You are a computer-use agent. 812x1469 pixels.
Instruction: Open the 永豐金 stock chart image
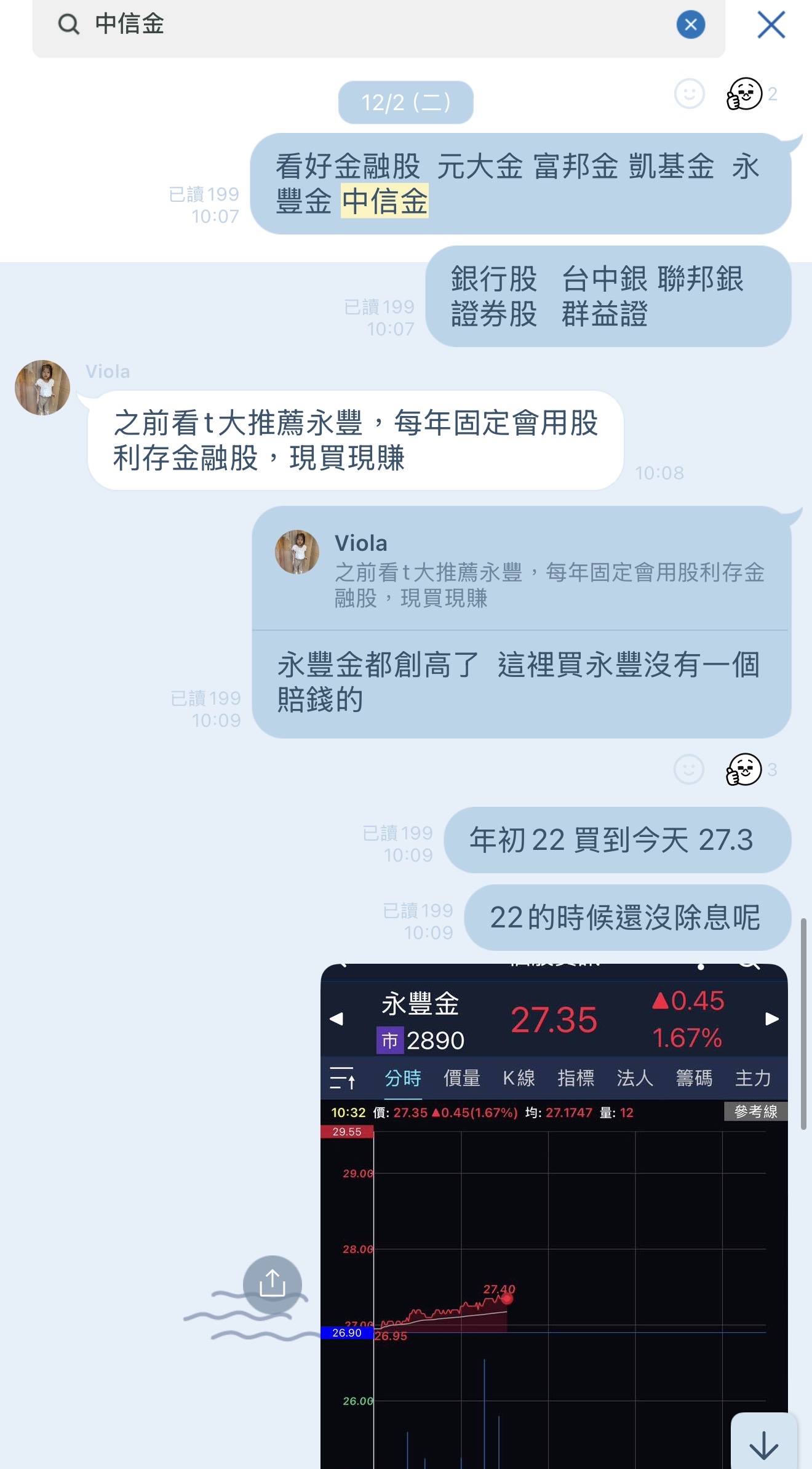click(554, 1216)
